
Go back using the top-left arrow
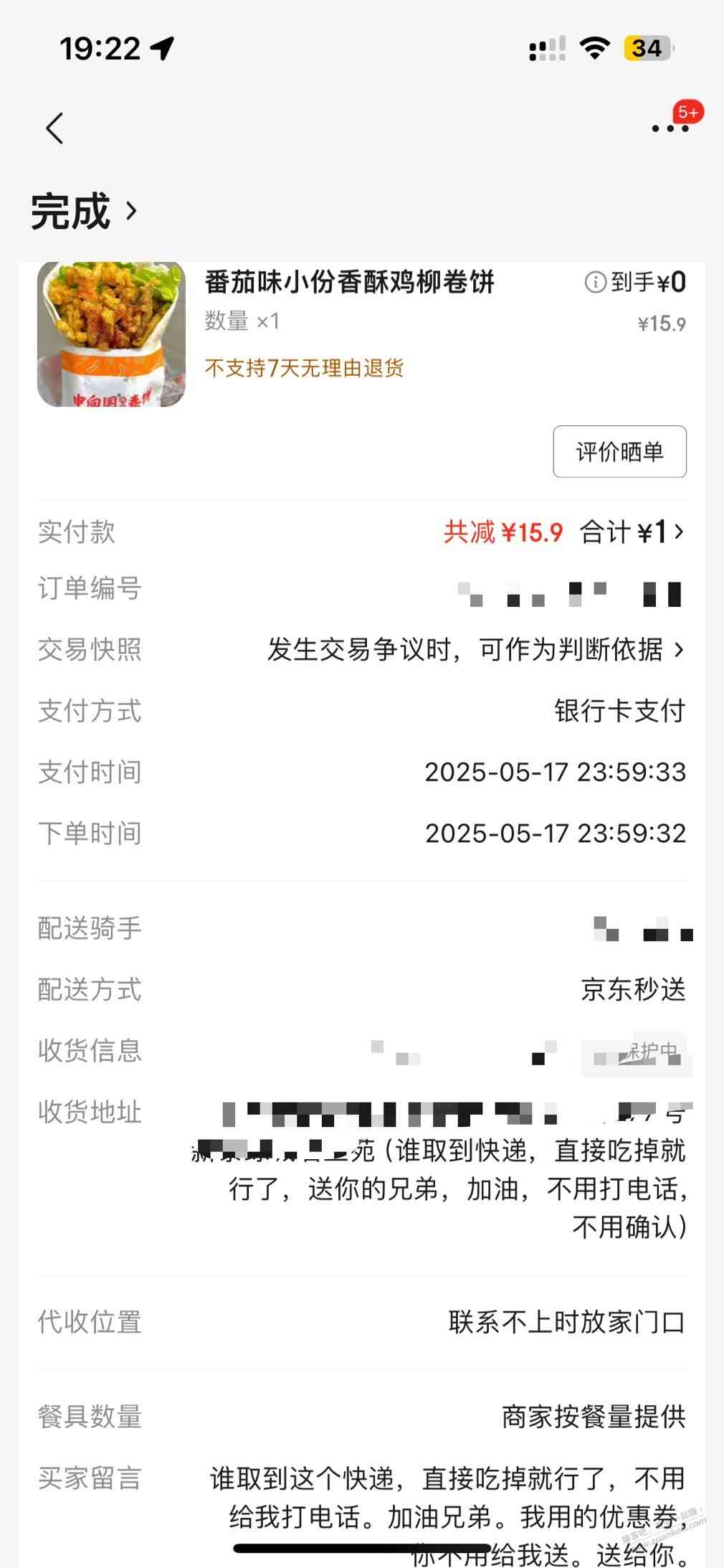click(x=54, y=128)
